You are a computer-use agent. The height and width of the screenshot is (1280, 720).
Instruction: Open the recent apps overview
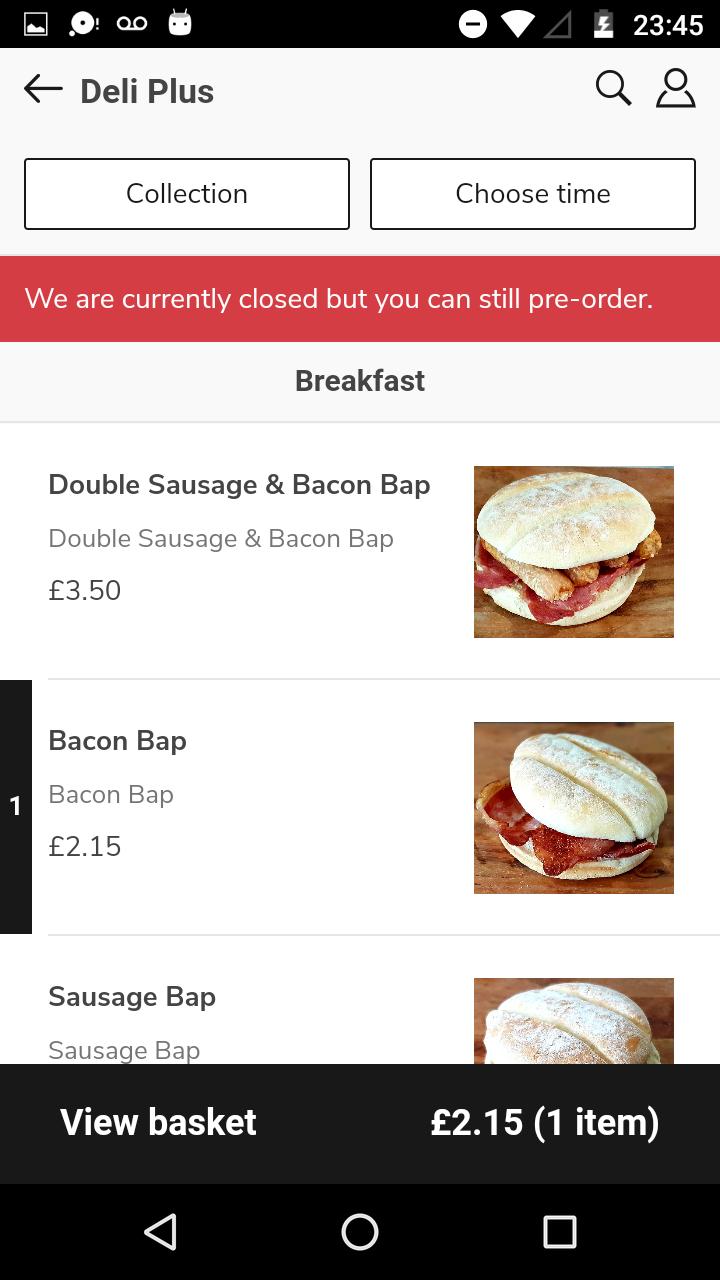tap(560, 1232)
